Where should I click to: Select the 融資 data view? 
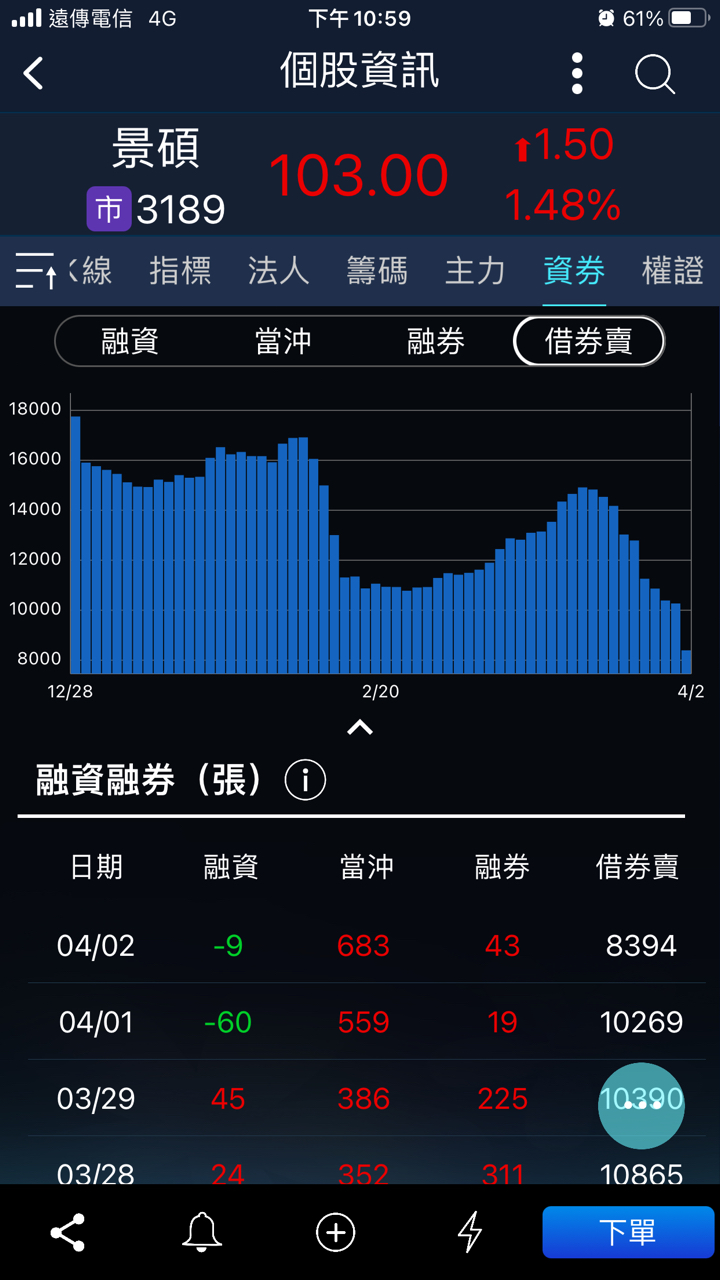pos(130,341)
